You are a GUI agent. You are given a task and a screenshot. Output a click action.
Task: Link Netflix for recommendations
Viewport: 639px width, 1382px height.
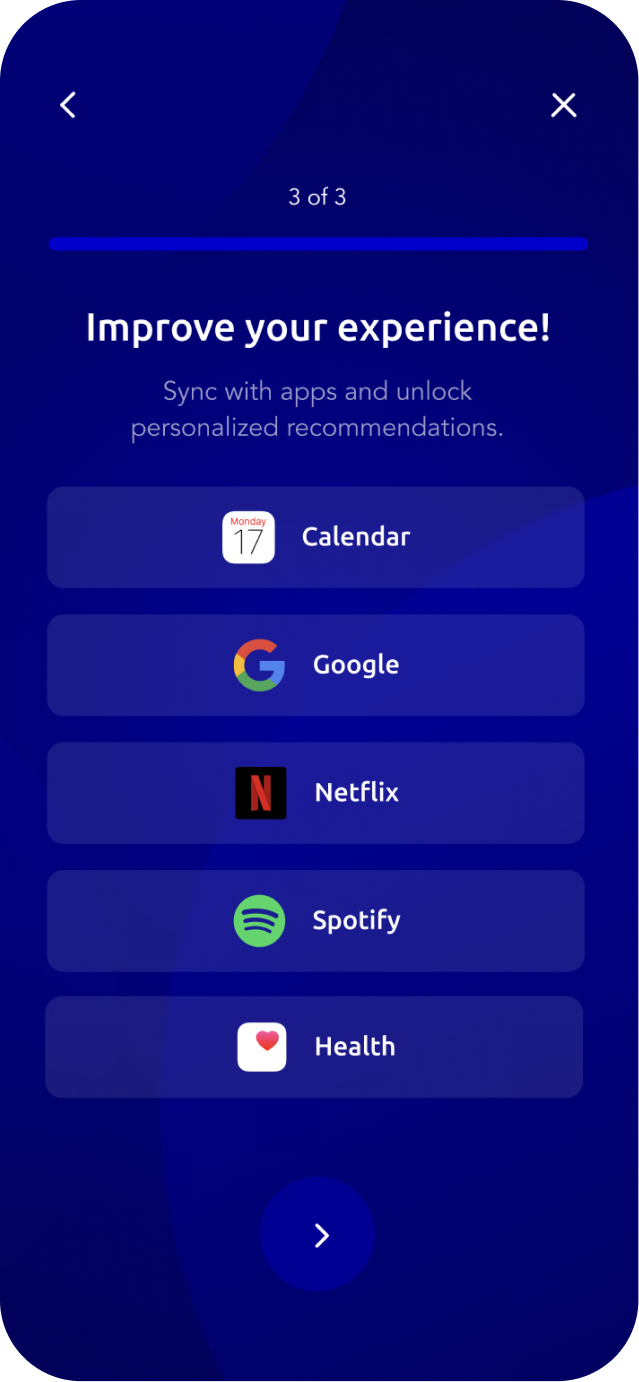point(316,793)
